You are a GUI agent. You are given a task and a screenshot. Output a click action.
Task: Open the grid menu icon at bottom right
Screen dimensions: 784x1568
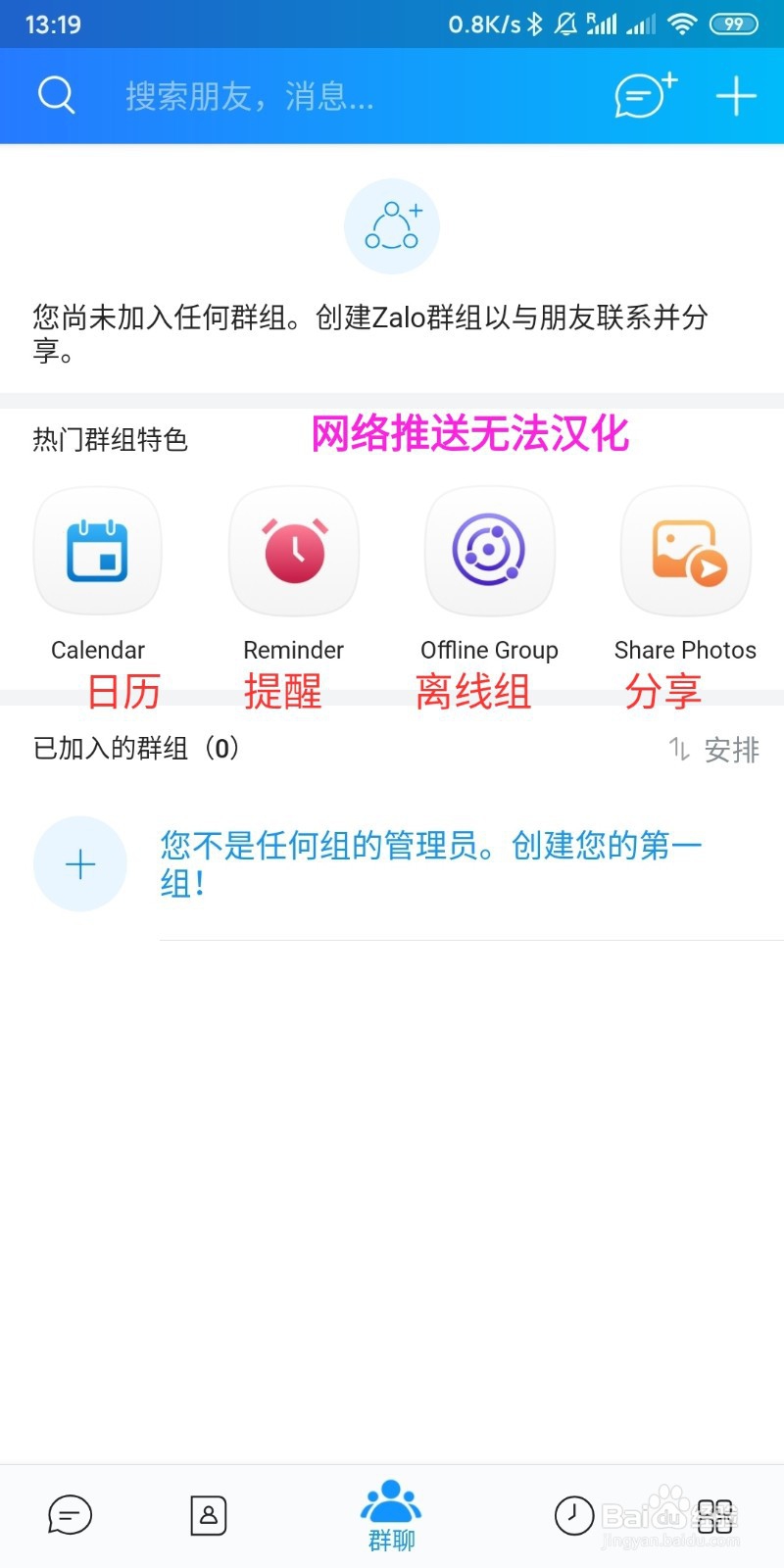tap(715, 1514)
